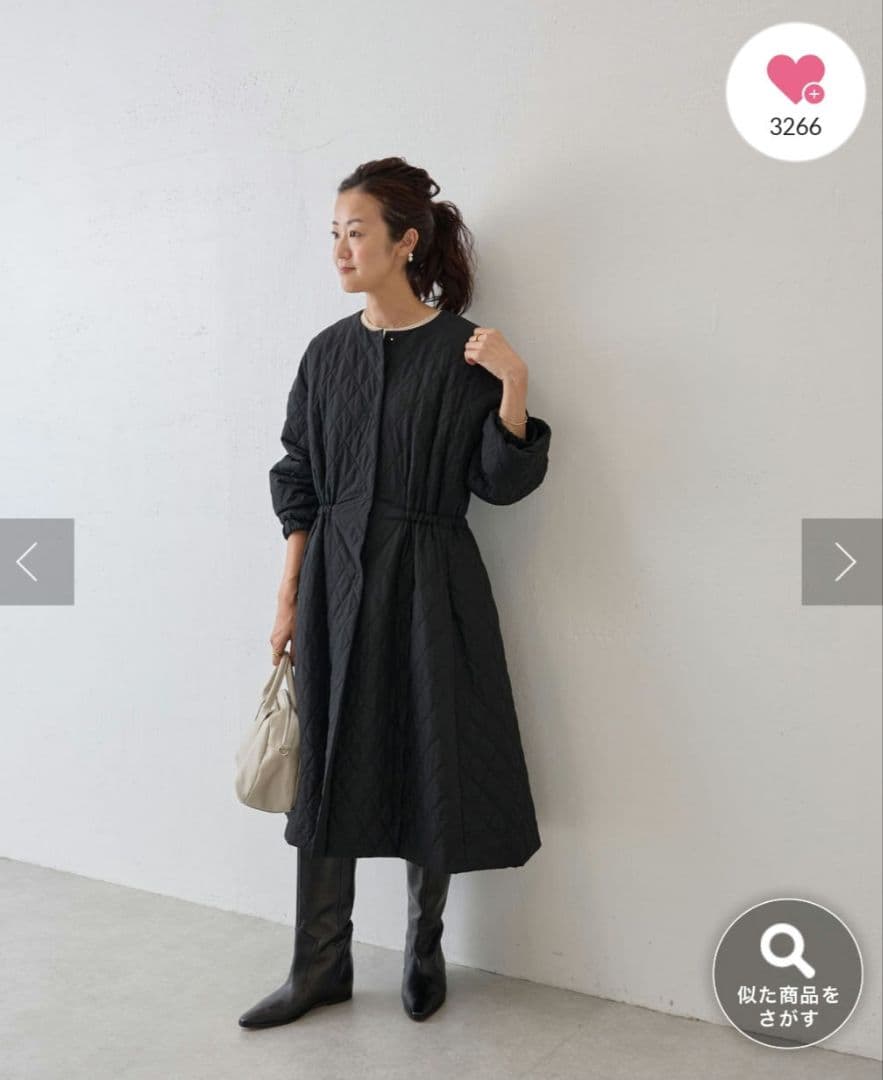883x1080 pixels.
Task: Search for similar items (似た商品をさがす)
Action: coord(787,973)
